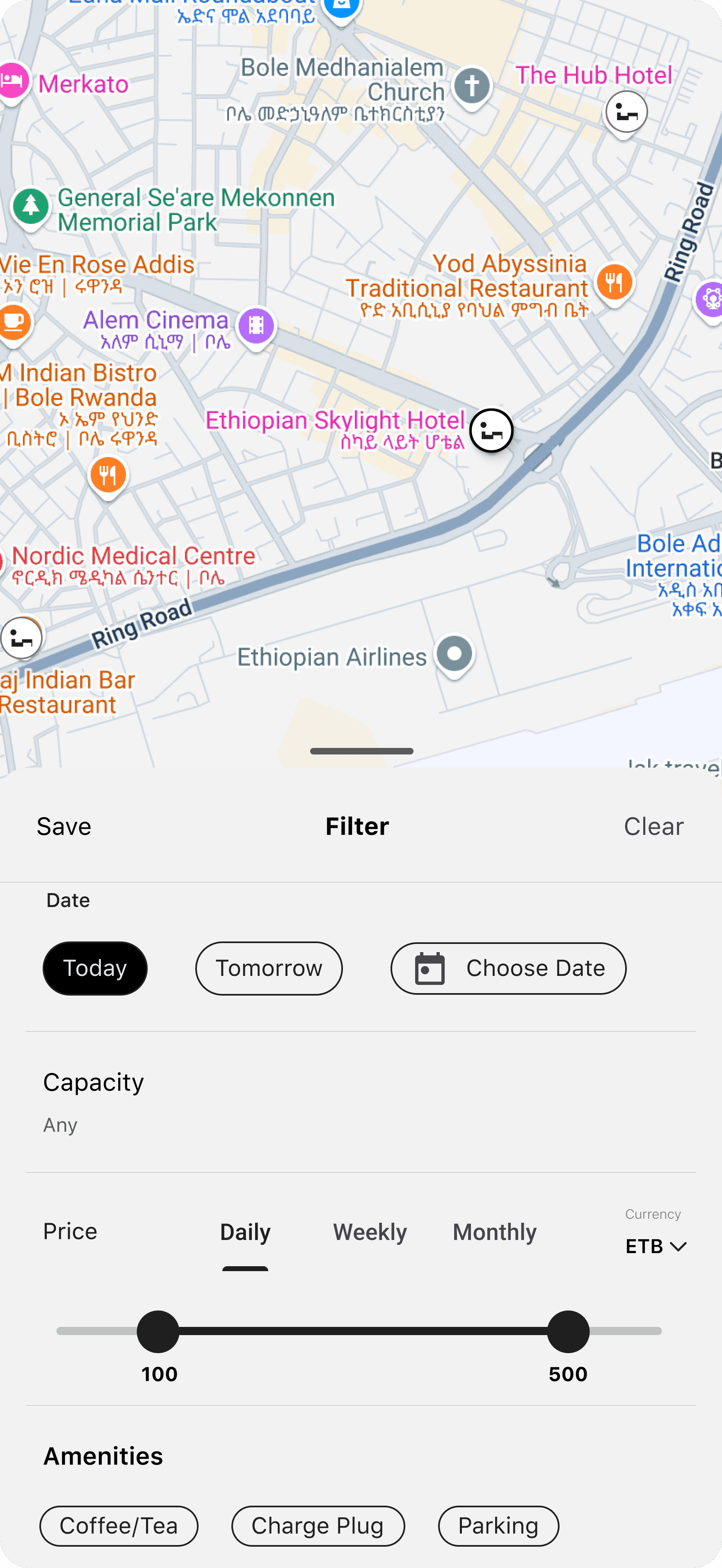
Task: Tap the minimum price handle at 100
Action: point(158,1331)
